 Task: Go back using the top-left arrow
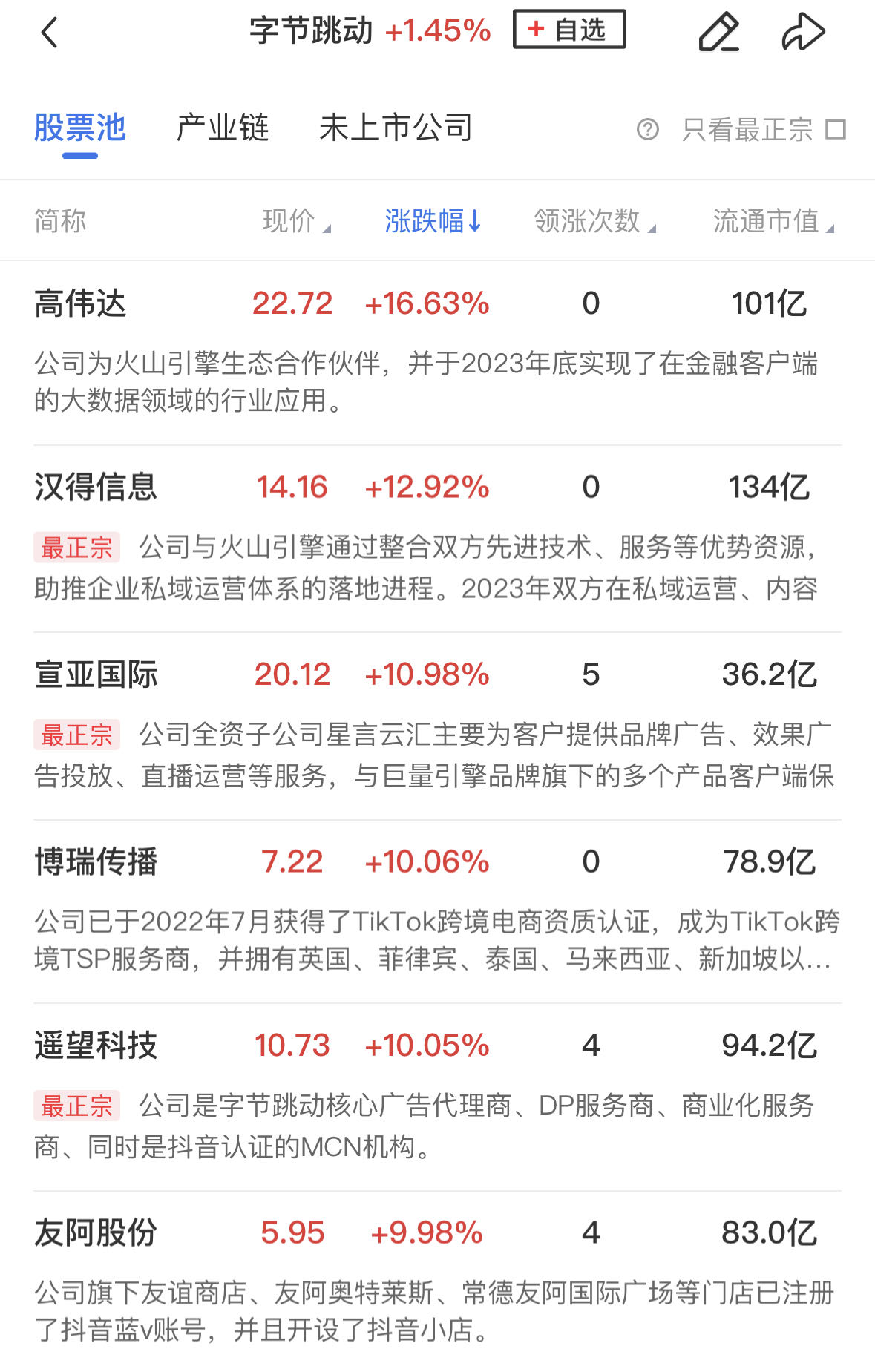pos(50,33)
